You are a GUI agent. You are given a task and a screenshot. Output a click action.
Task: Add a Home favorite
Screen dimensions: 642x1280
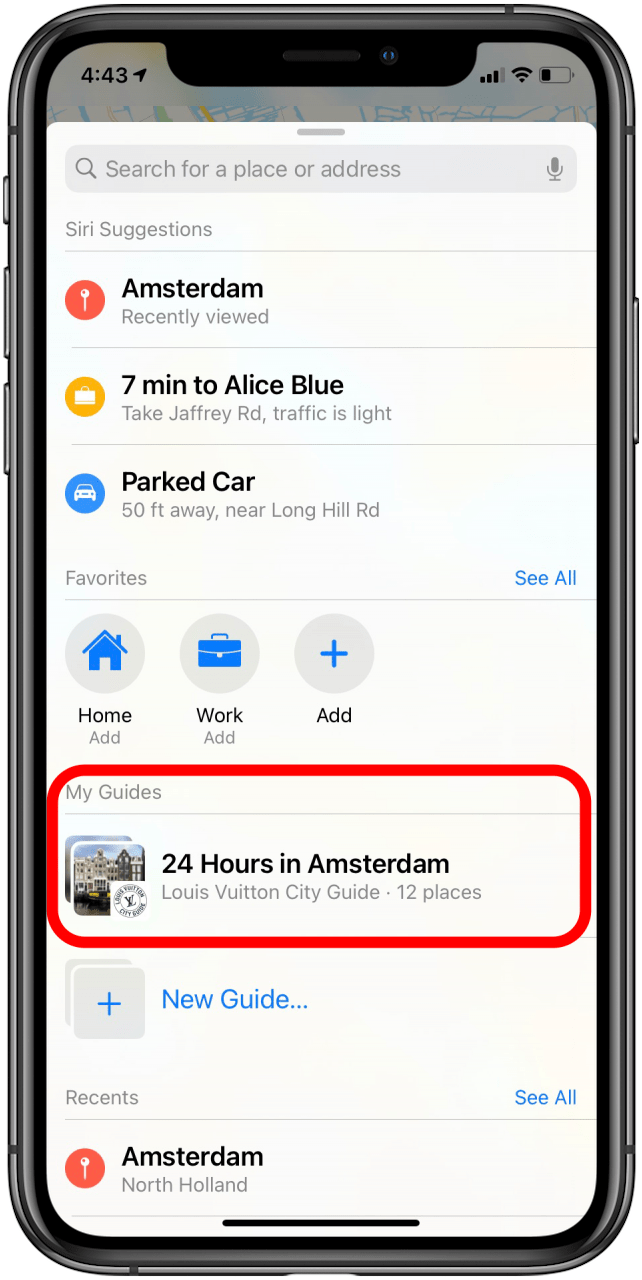[105, 655]
